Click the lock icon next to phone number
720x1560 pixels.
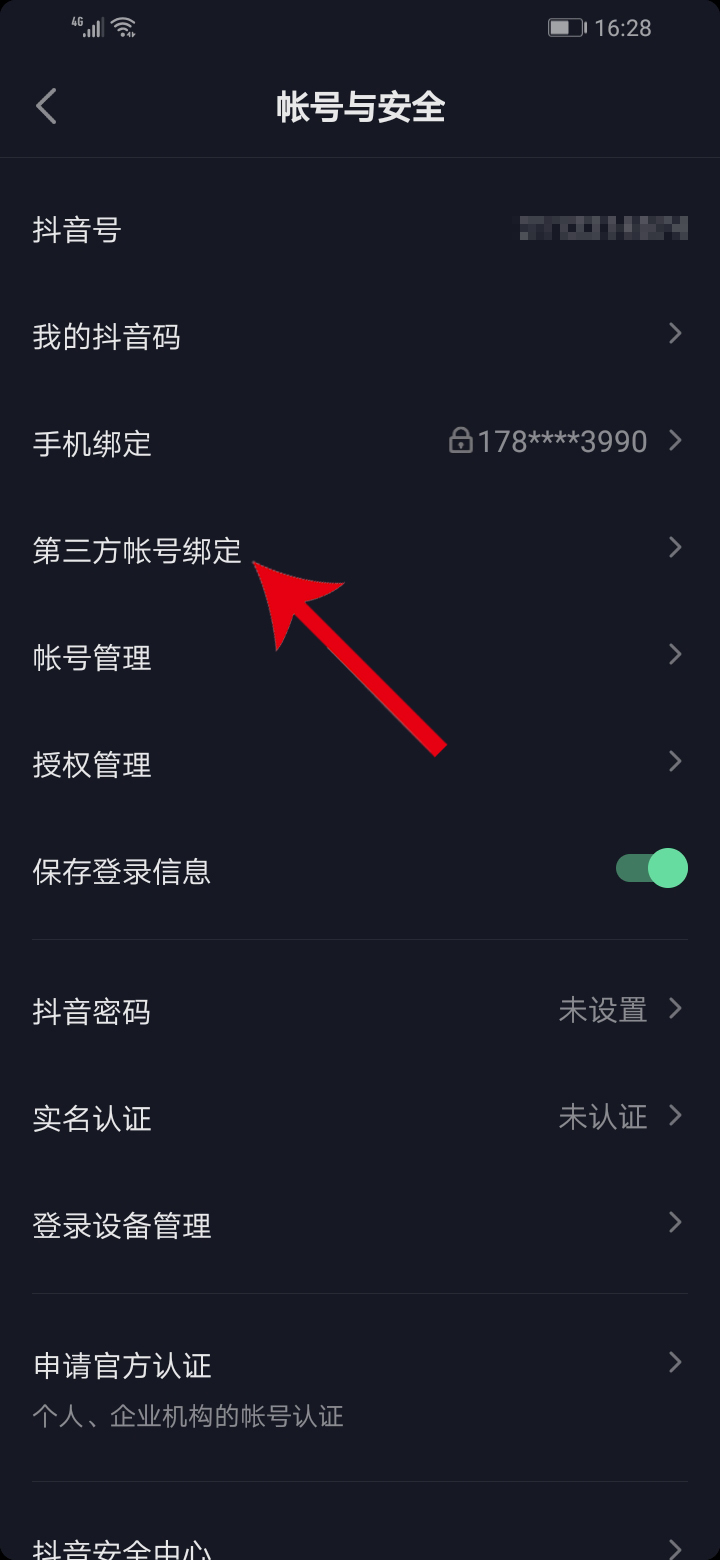click(463, 440)
